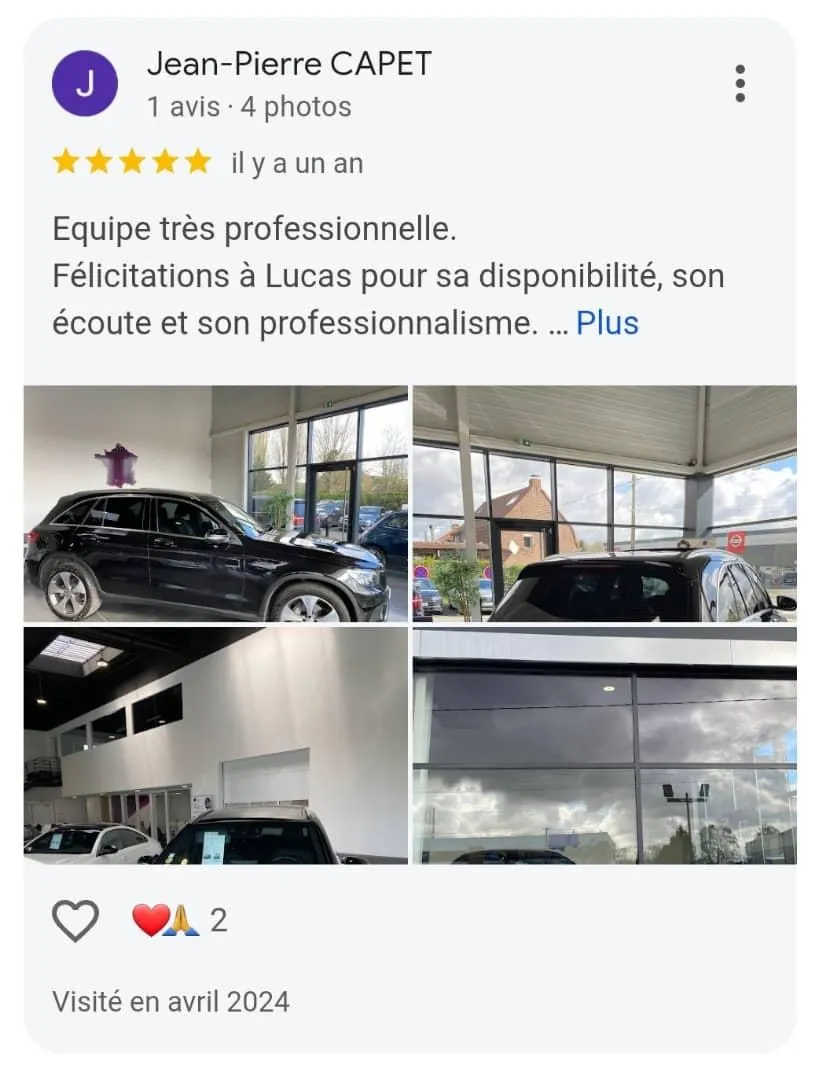Screen dimensions: 815x1080
Task: View the photo of the house through showroom windows
Action: click(605, 504)
